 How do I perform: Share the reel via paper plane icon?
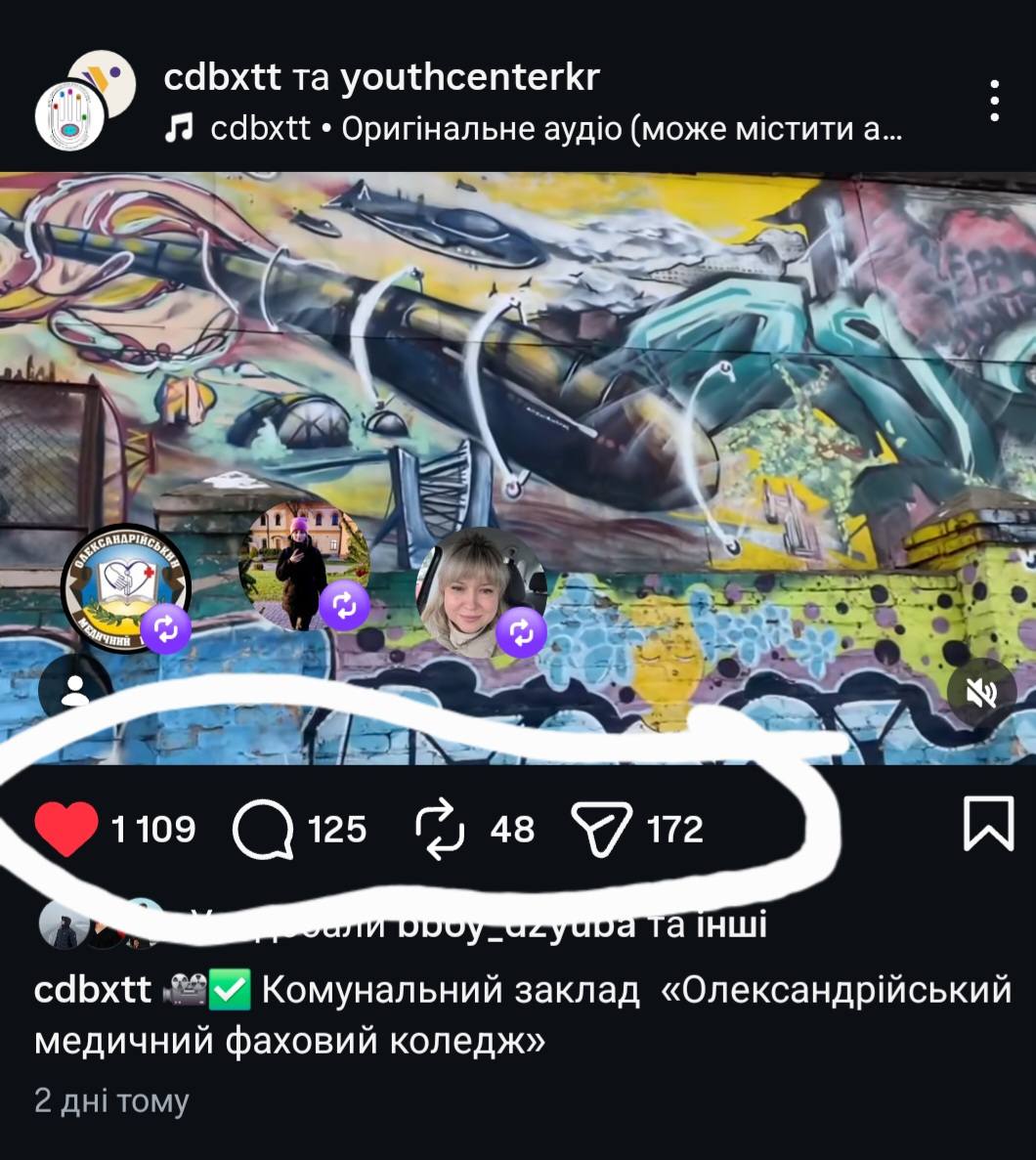coord(604,830)
